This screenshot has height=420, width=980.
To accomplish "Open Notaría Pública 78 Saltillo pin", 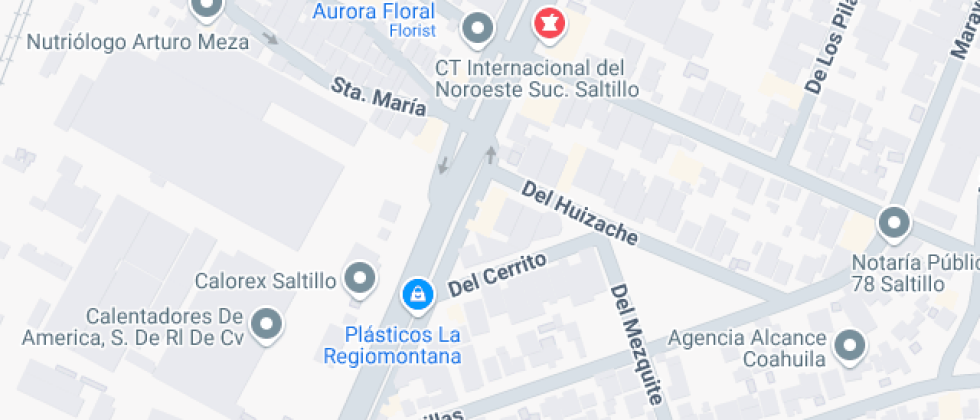I will coord(892,223).
